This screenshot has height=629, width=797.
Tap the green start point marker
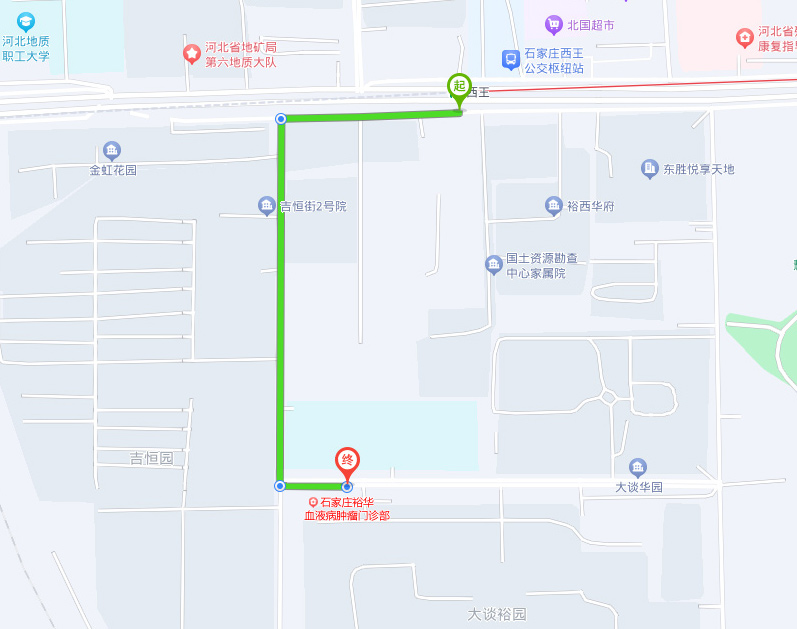tap(459, 88)
